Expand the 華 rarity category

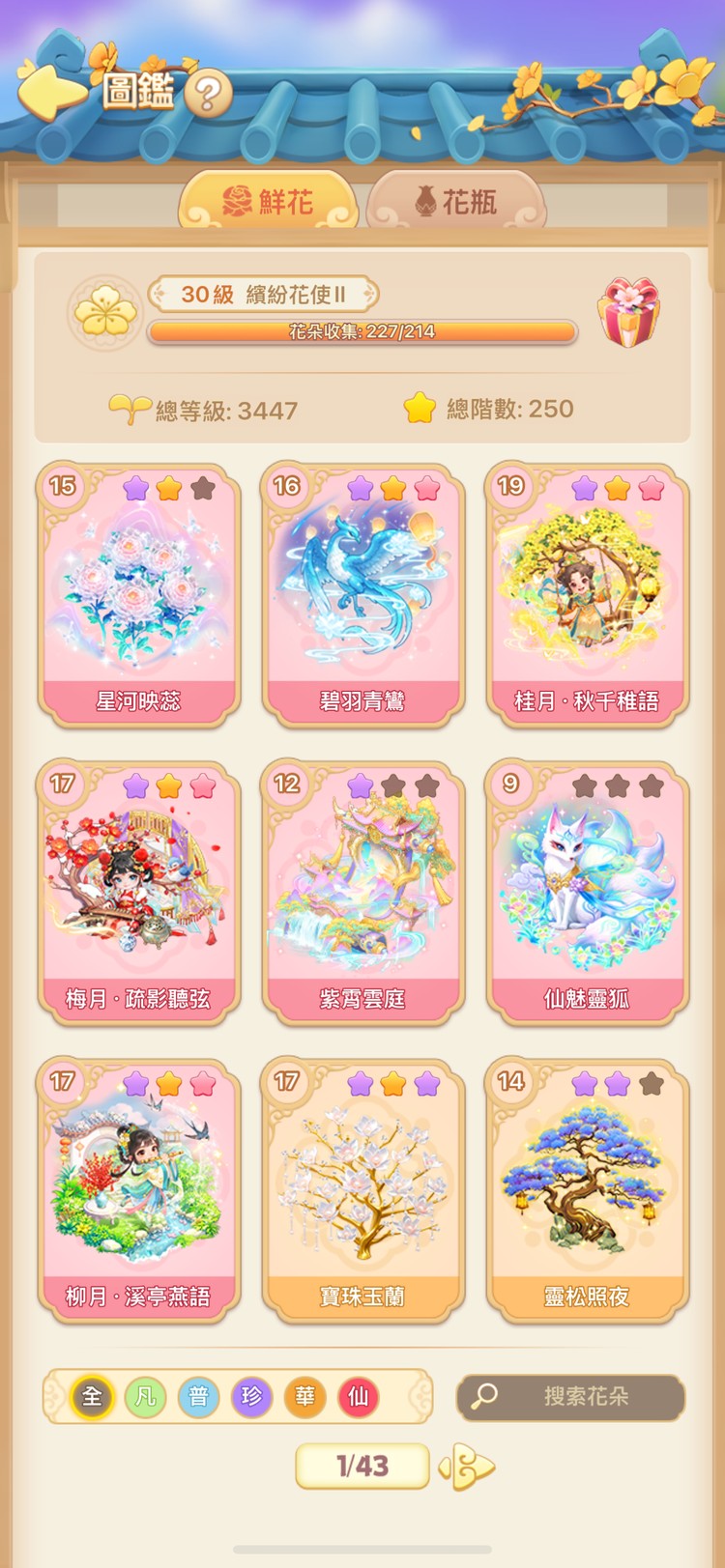(x=304, y=1396)
